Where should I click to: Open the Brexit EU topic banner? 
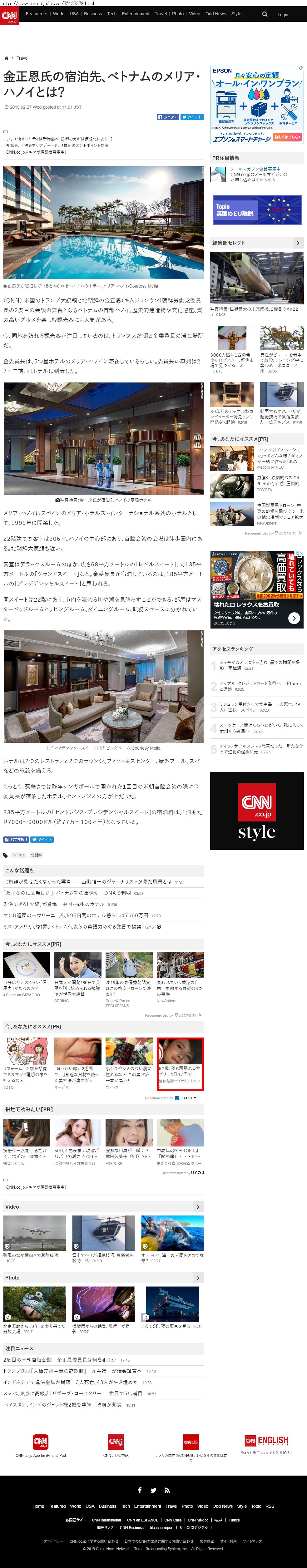pos(256,210)
